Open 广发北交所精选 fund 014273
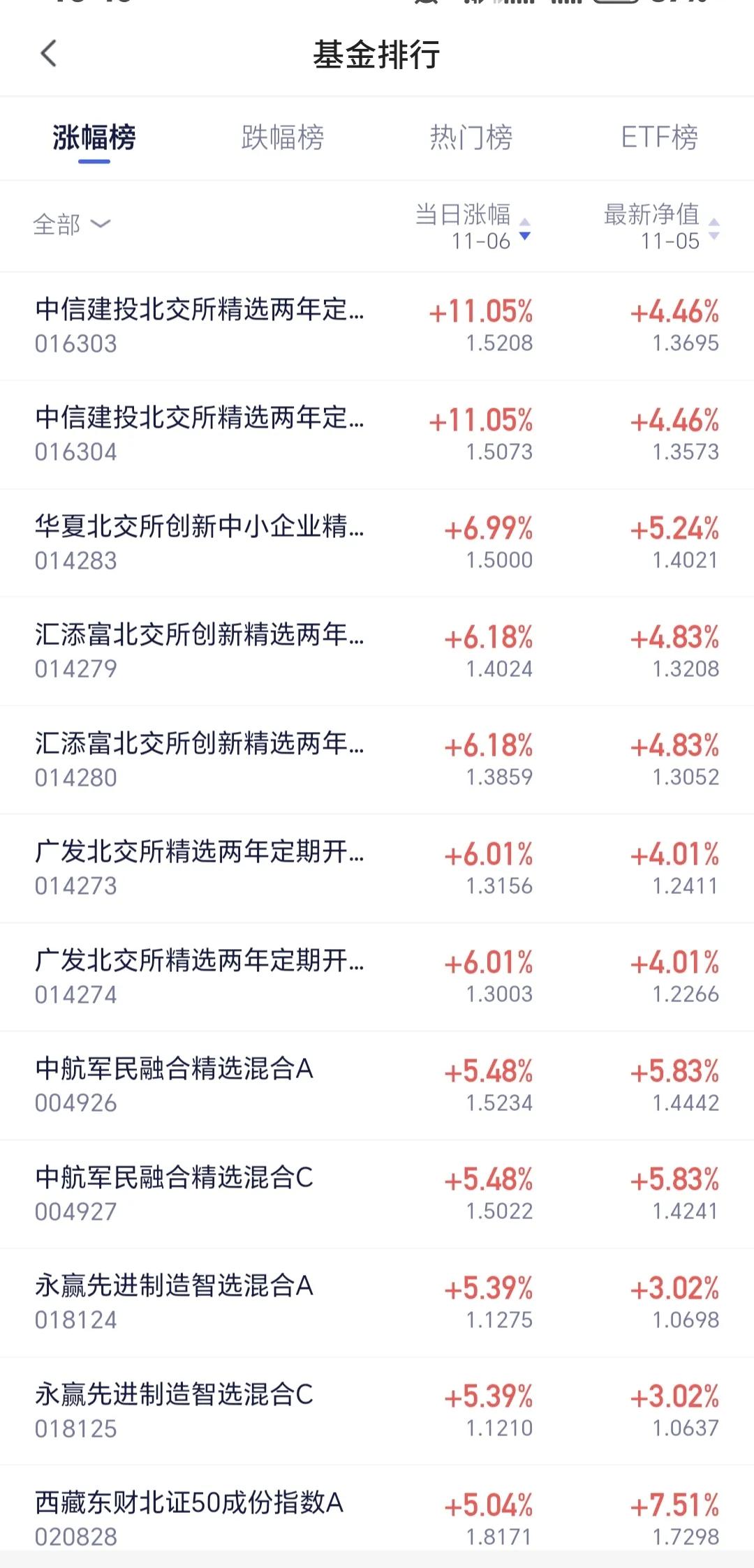This screenshot has width=754, height=1568. pyautogui.click(x=377, y=869)
